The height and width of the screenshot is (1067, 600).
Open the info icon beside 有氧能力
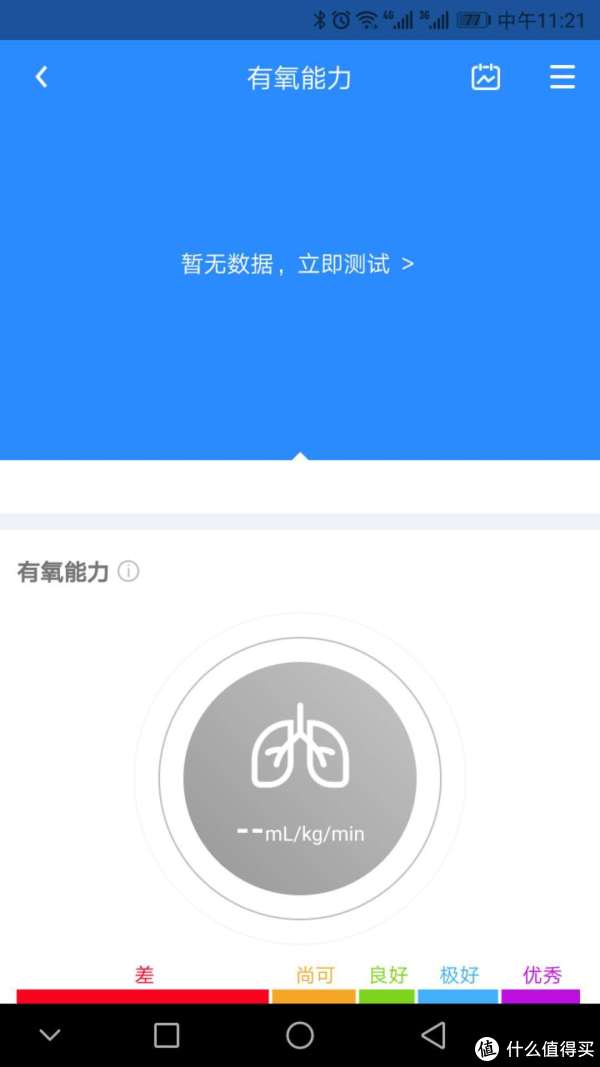point(129,571)
